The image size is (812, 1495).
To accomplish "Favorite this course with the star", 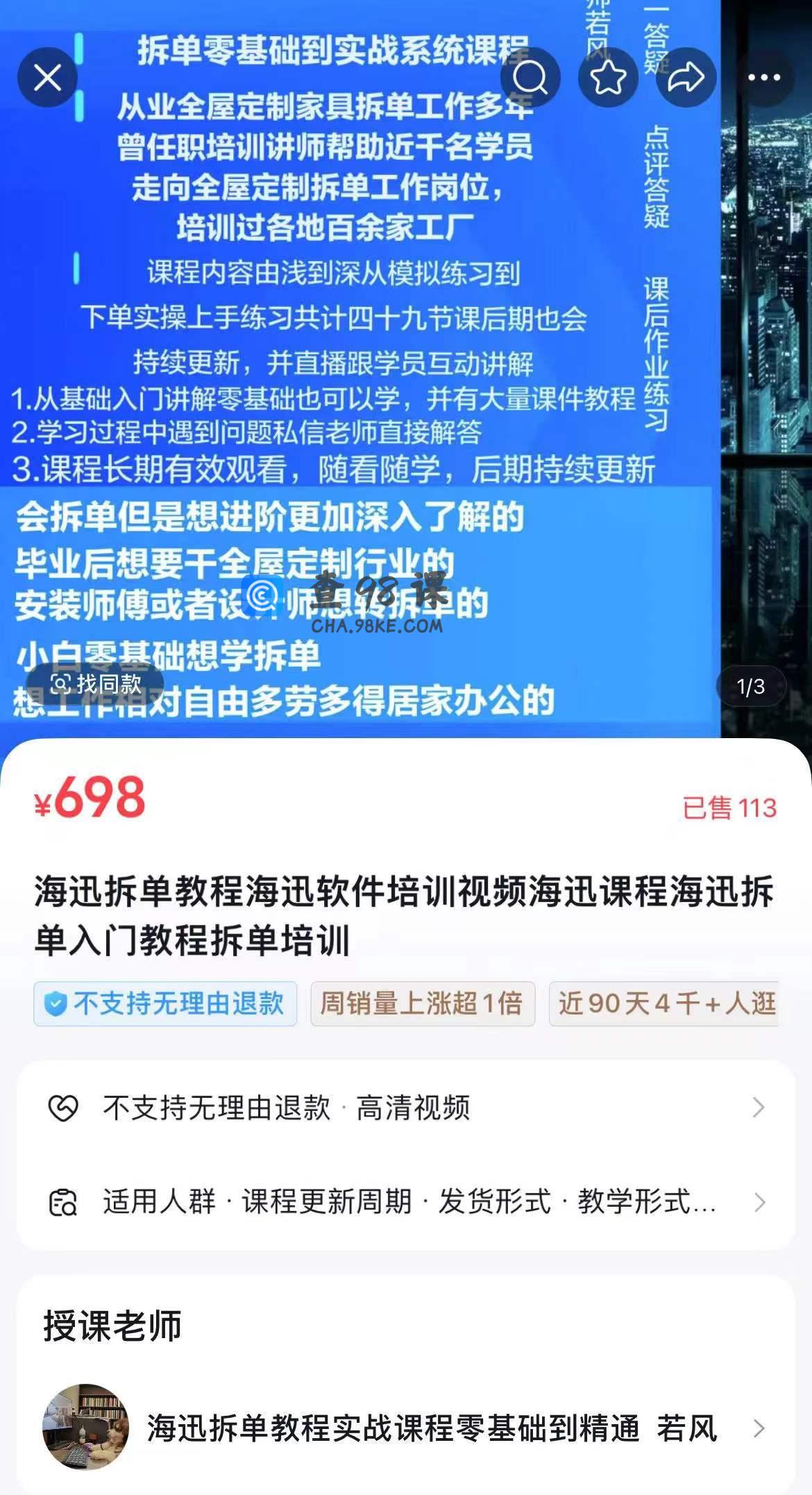I will pyautogui.click(x=608, y=77).
